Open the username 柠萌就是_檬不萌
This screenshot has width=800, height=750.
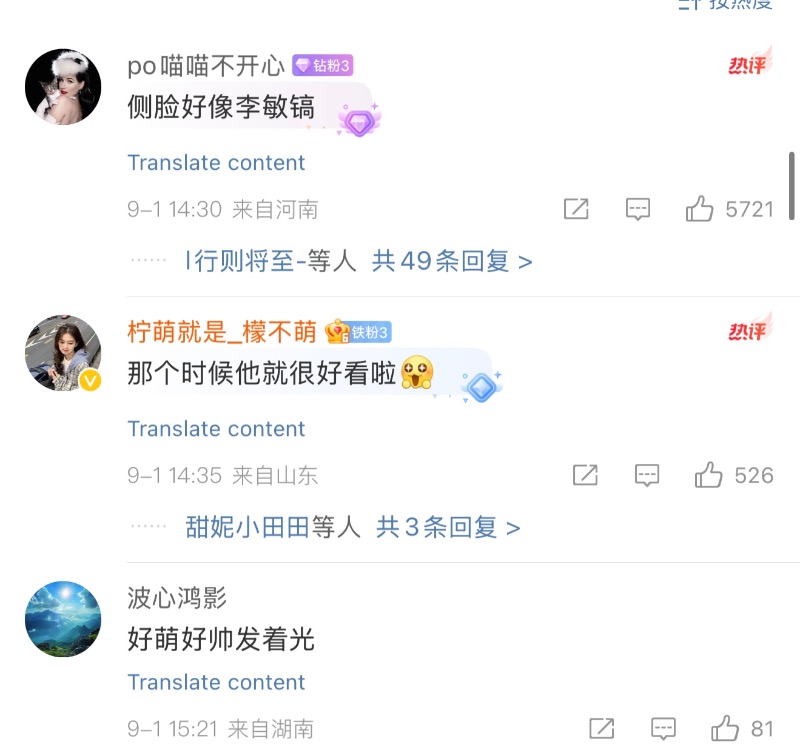222,332
